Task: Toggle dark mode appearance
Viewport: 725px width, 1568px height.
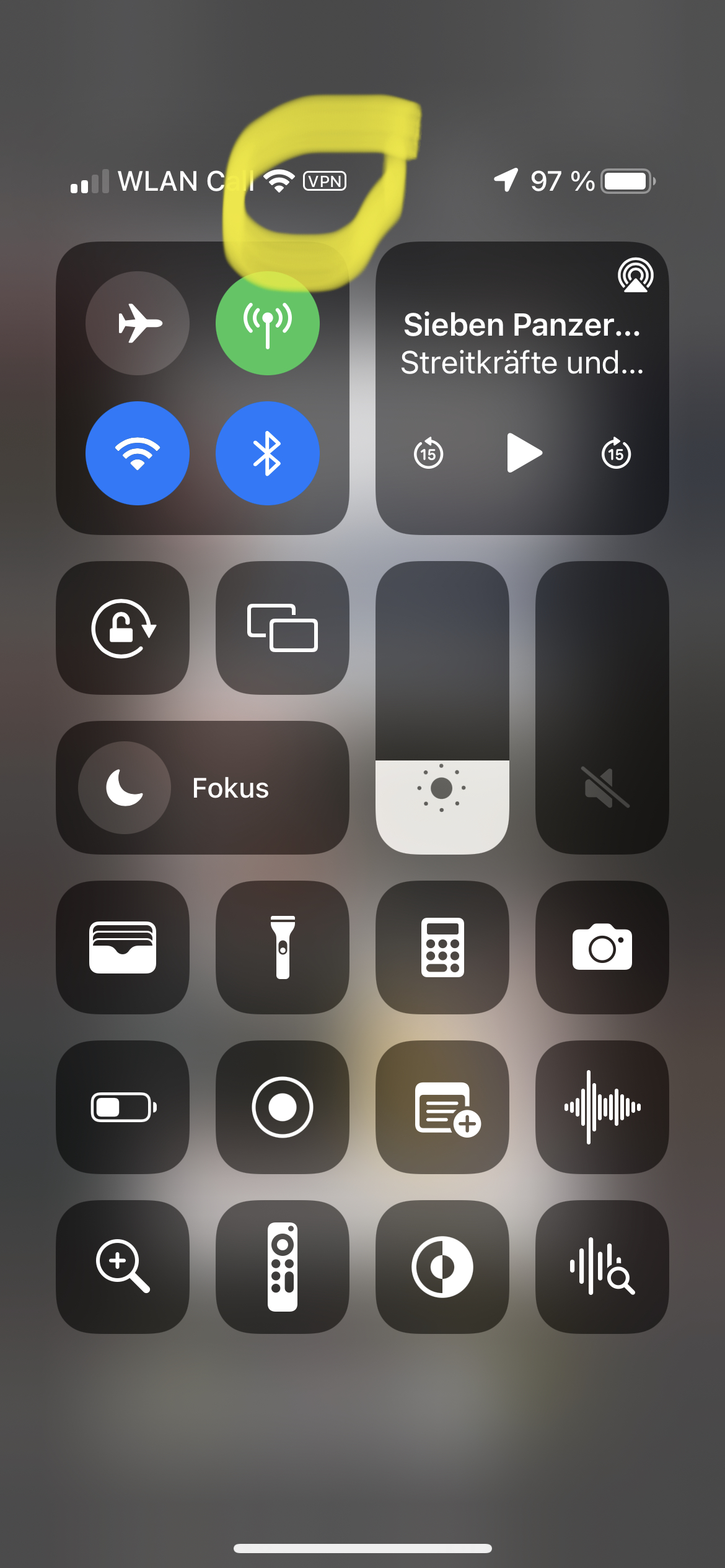Action: pos(442,1267)
